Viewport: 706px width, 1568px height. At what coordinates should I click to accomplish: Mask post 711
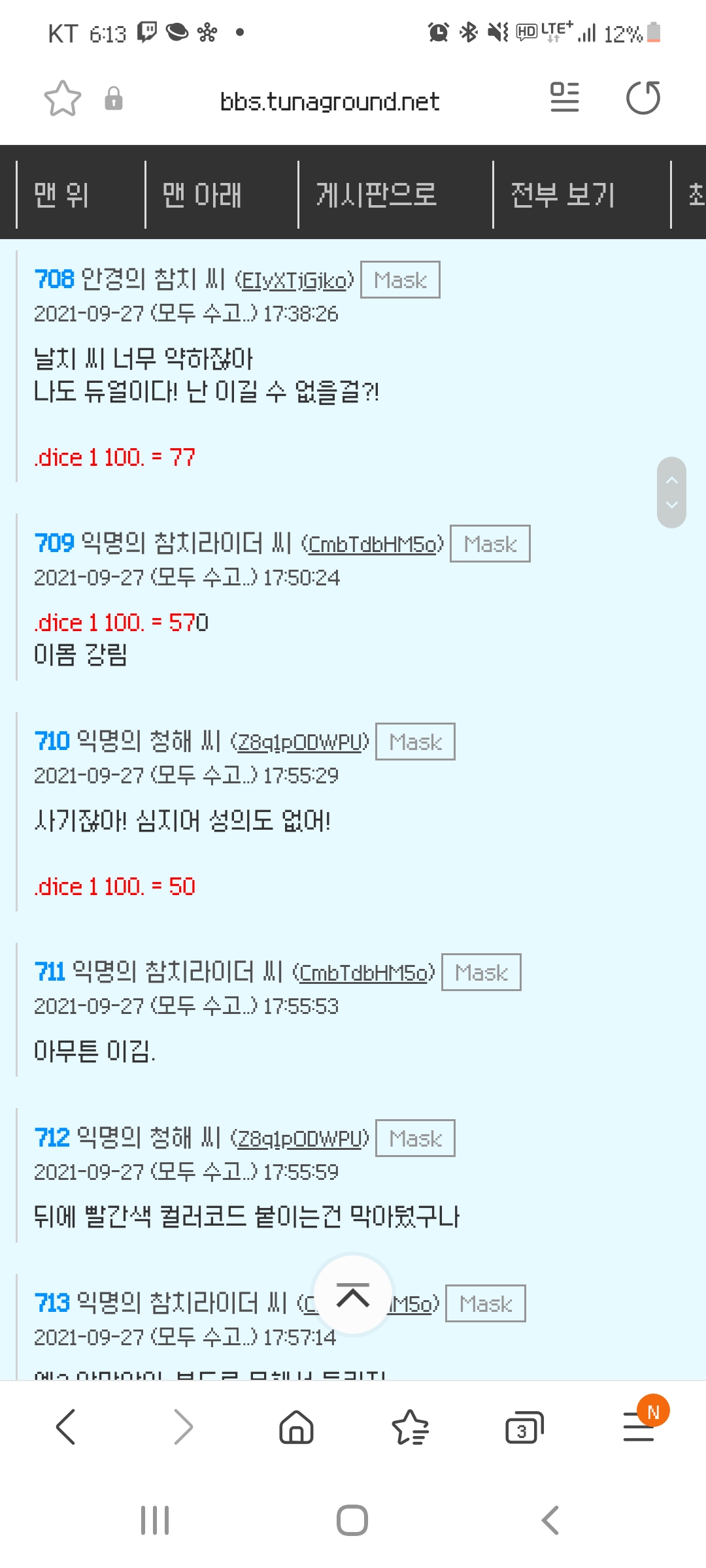[x=481, y=973]
